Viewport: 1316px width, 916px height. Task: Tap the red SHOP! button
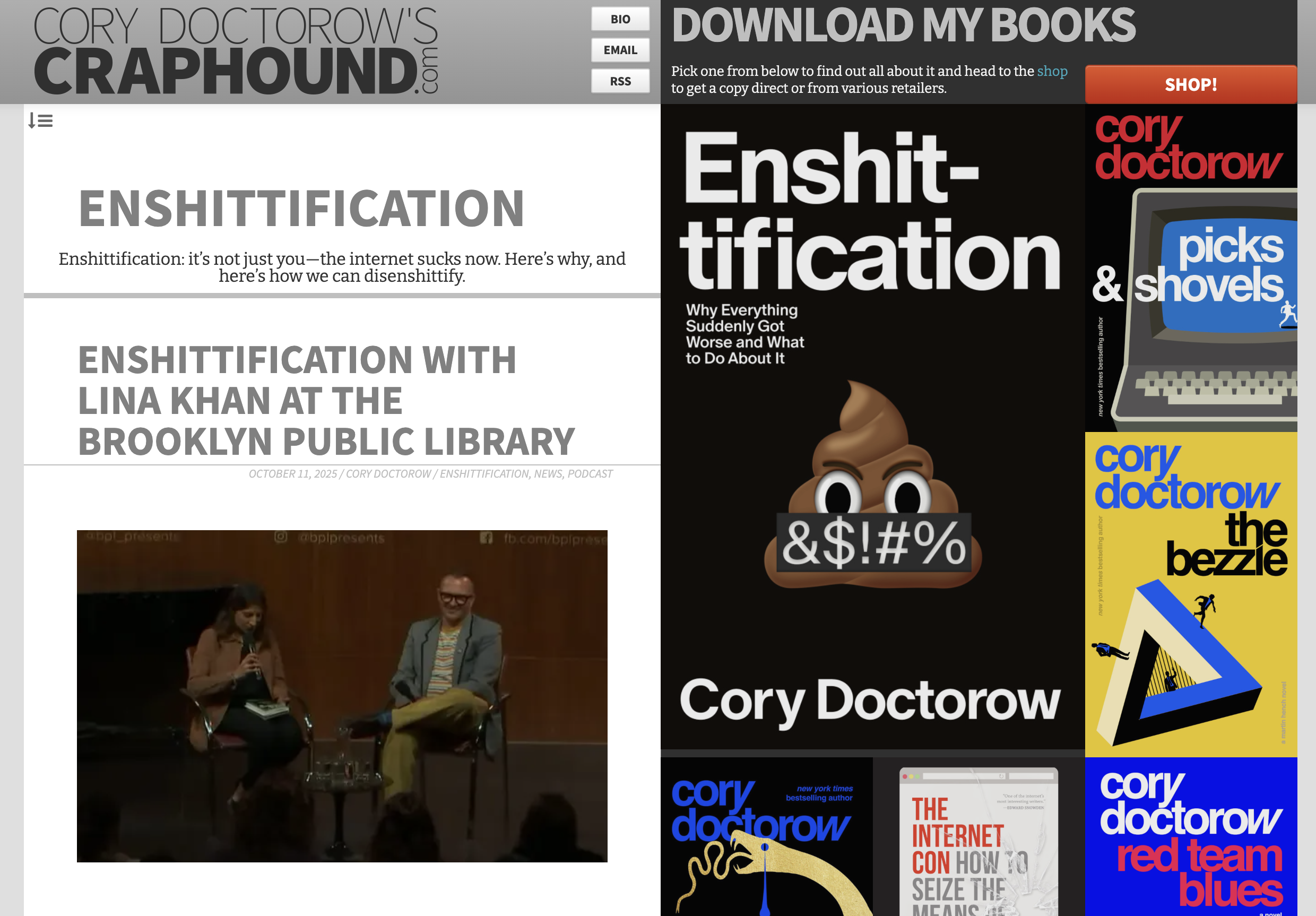pos(1190,85)
